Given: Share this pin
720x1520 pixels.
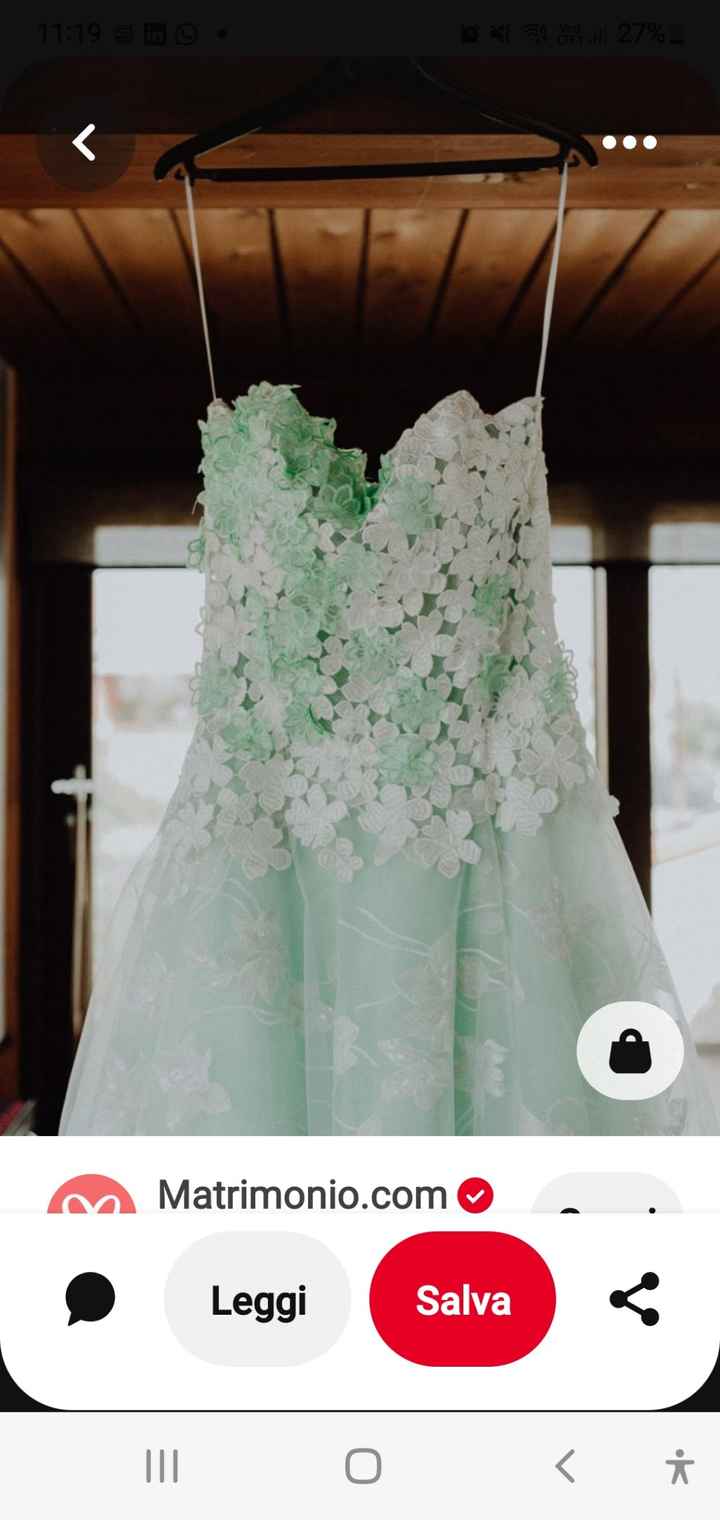Looking at the screenshot, I should click(x=635, y=1299).
